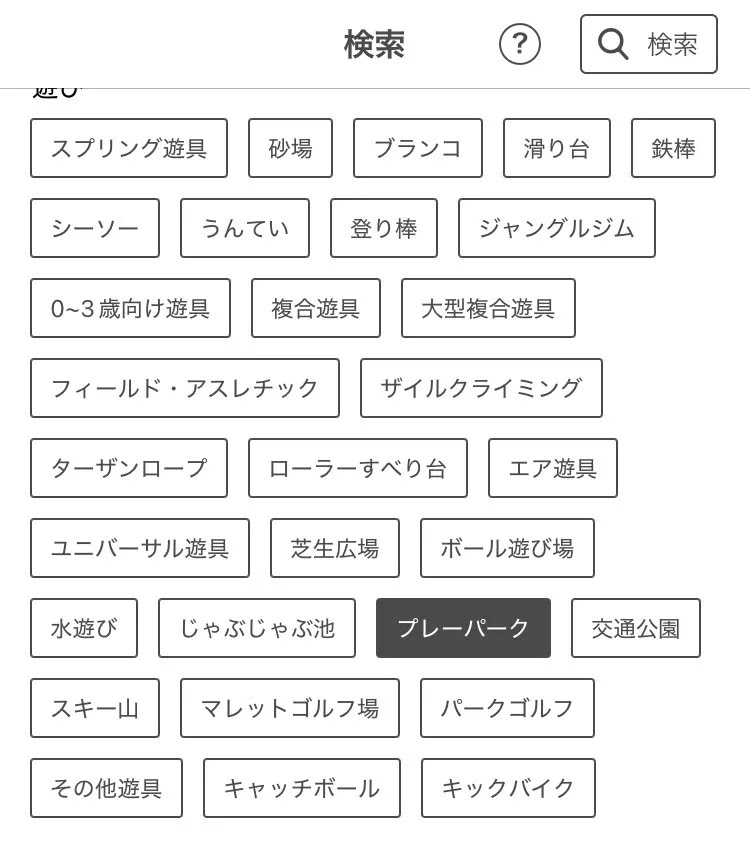Screen dimensions: 750x841
Task: Select the 芝生広場 chip
Action: pos(335,548)
